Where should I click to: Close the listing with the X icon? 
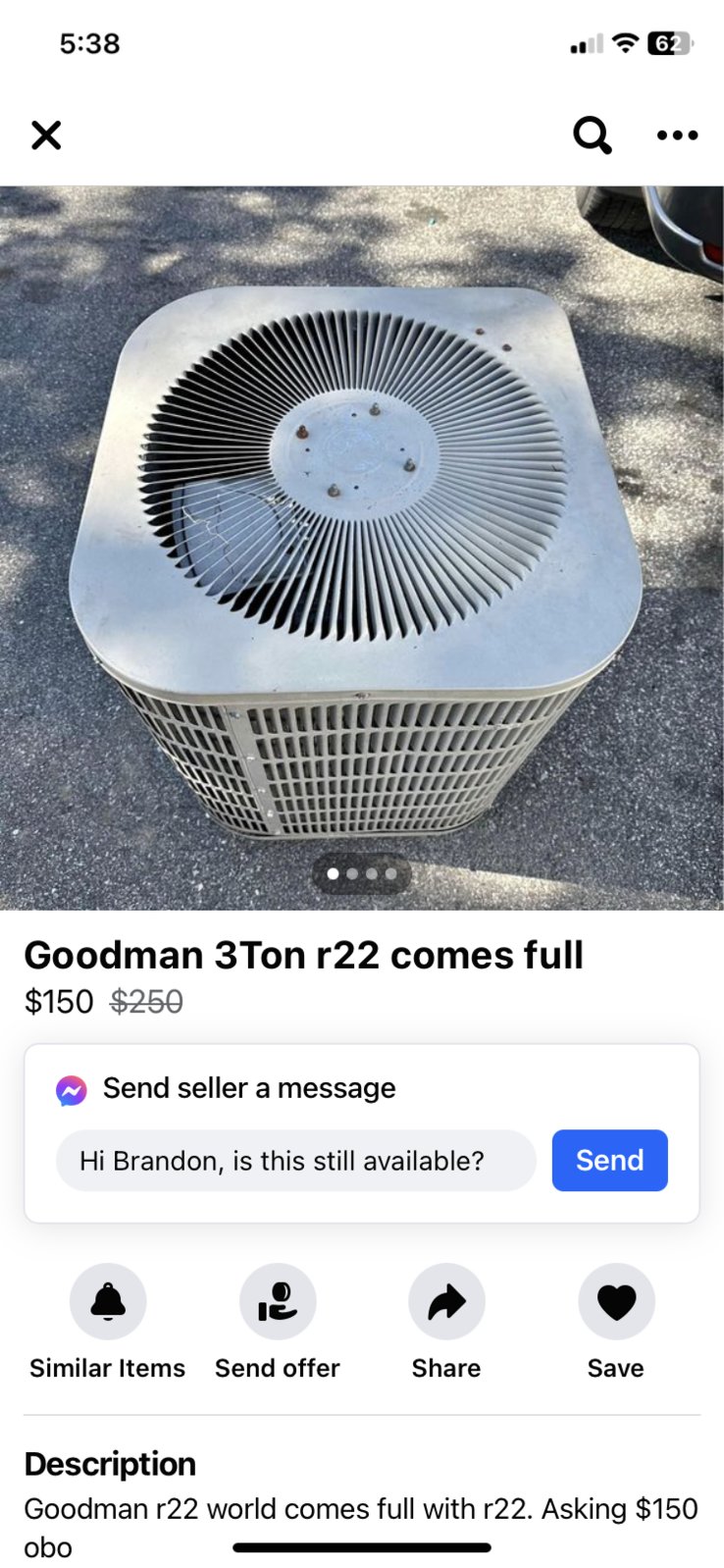pyautogui.click(x=46, y=134)
